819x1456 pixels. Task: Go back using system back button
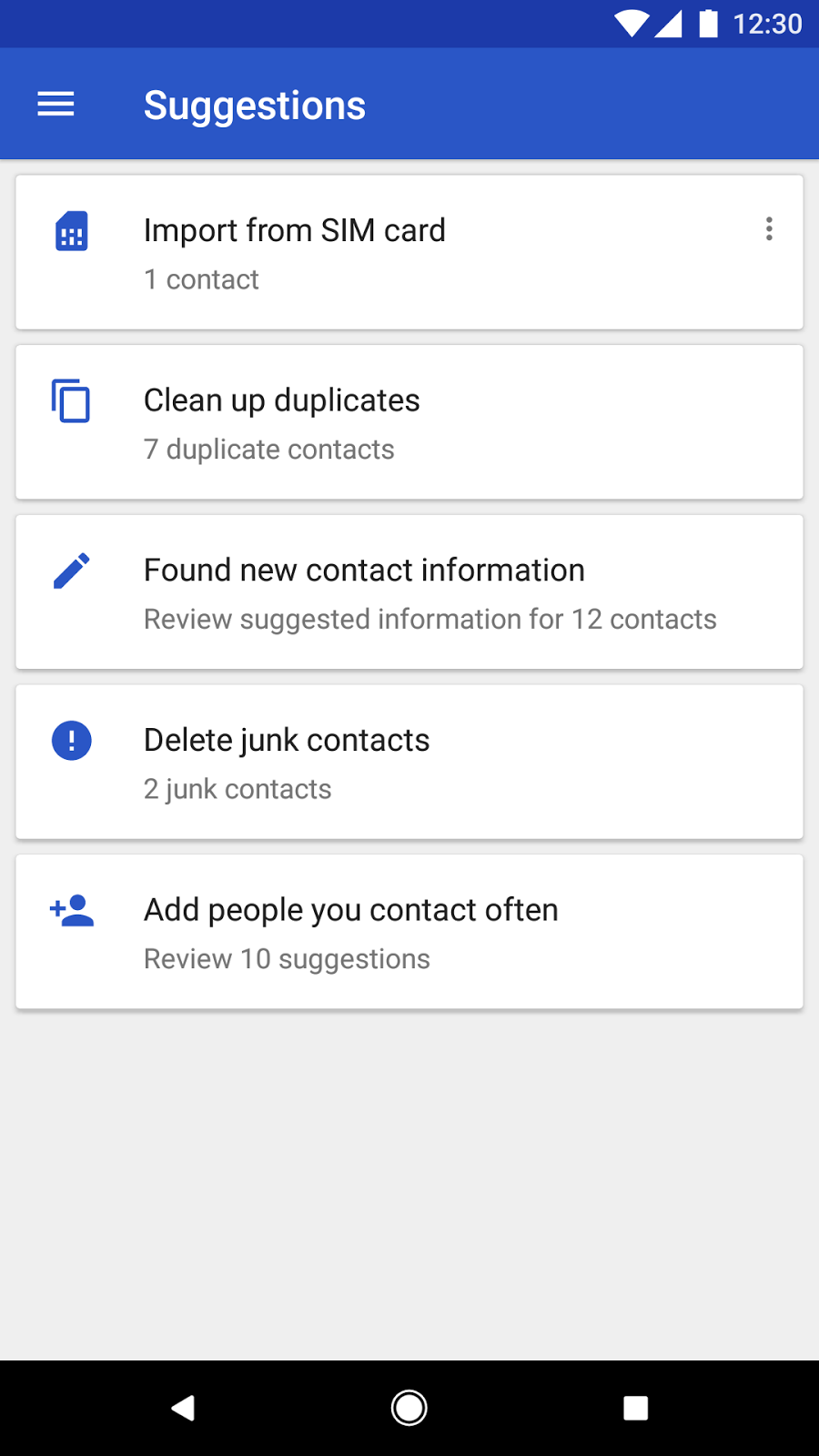coord(183,1408)
